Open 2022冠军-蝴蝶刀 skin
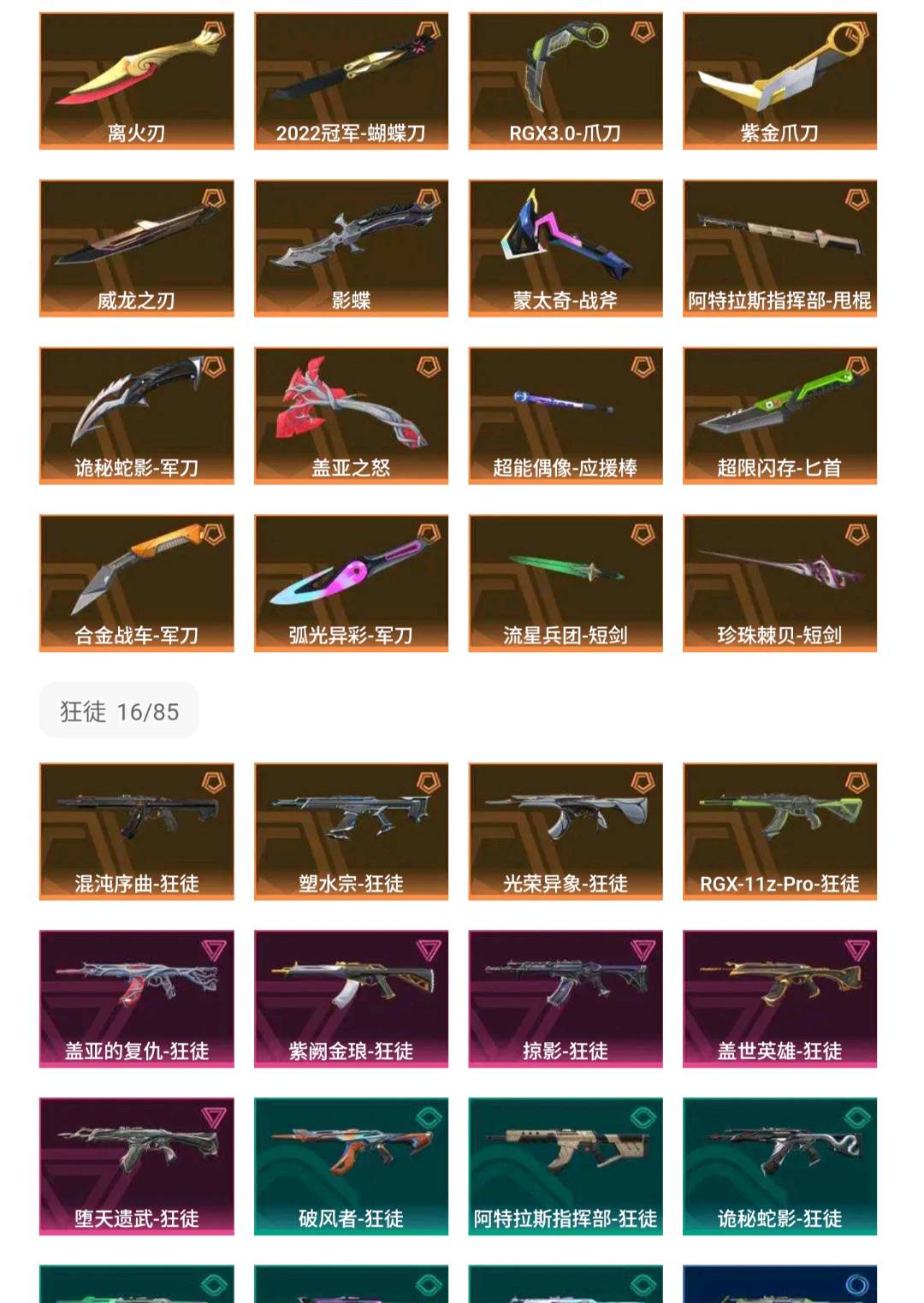Viewport: 924px width, 1303px height. [x=351, y=80]
